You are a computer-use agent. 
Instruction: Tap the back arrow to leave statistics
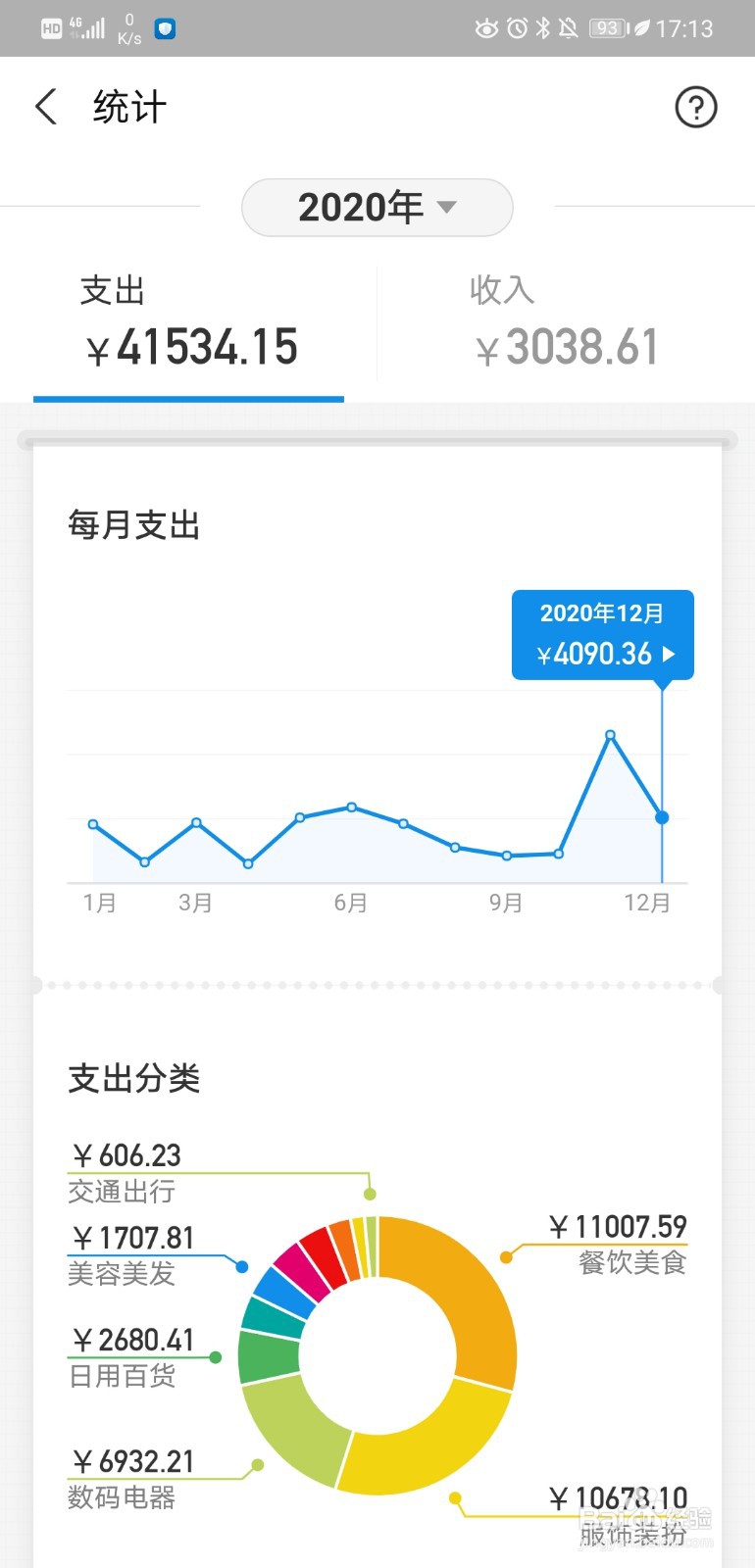point(44,106)
